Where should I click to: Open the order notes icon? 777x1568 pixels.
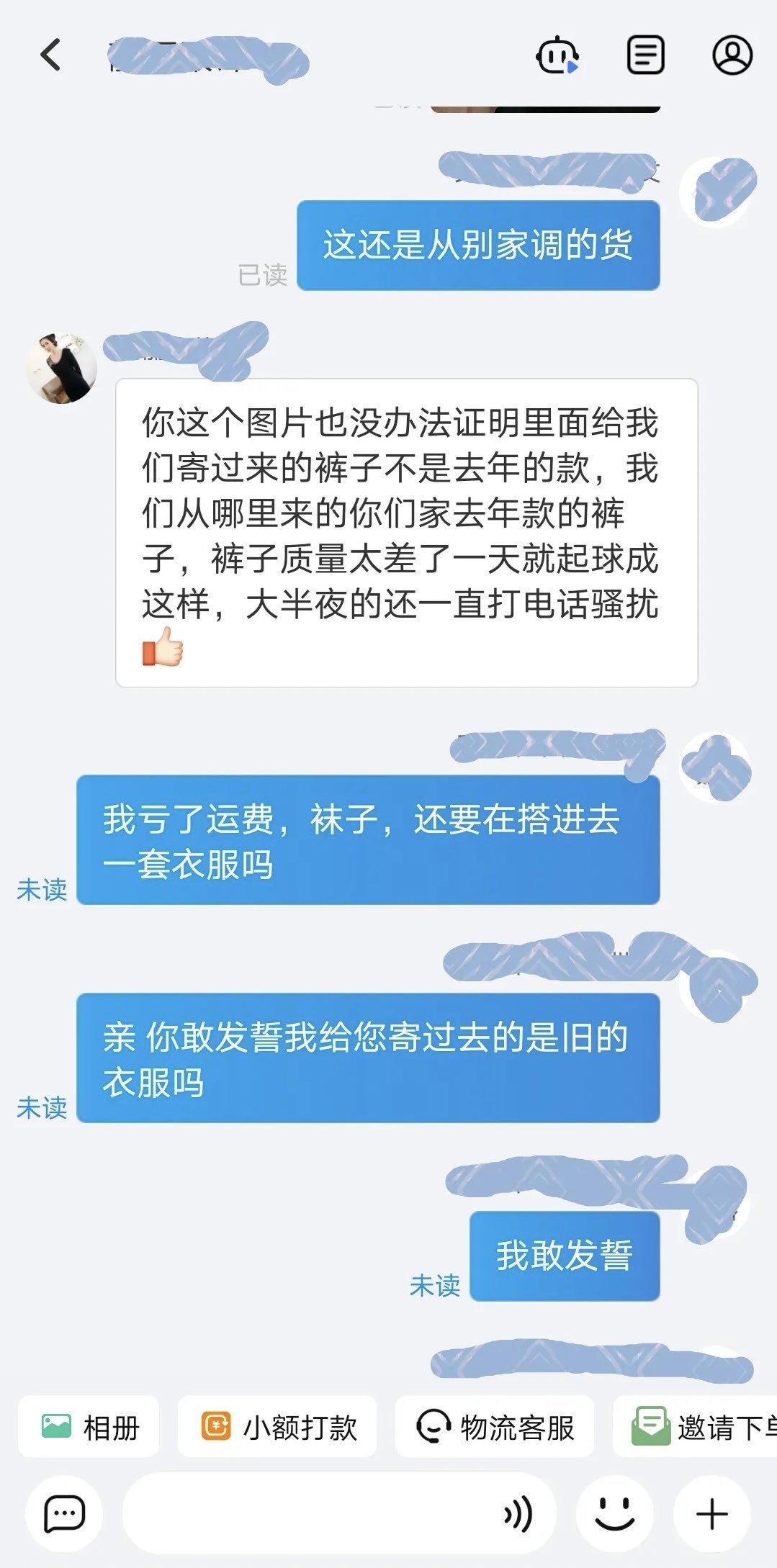[645, 55]
